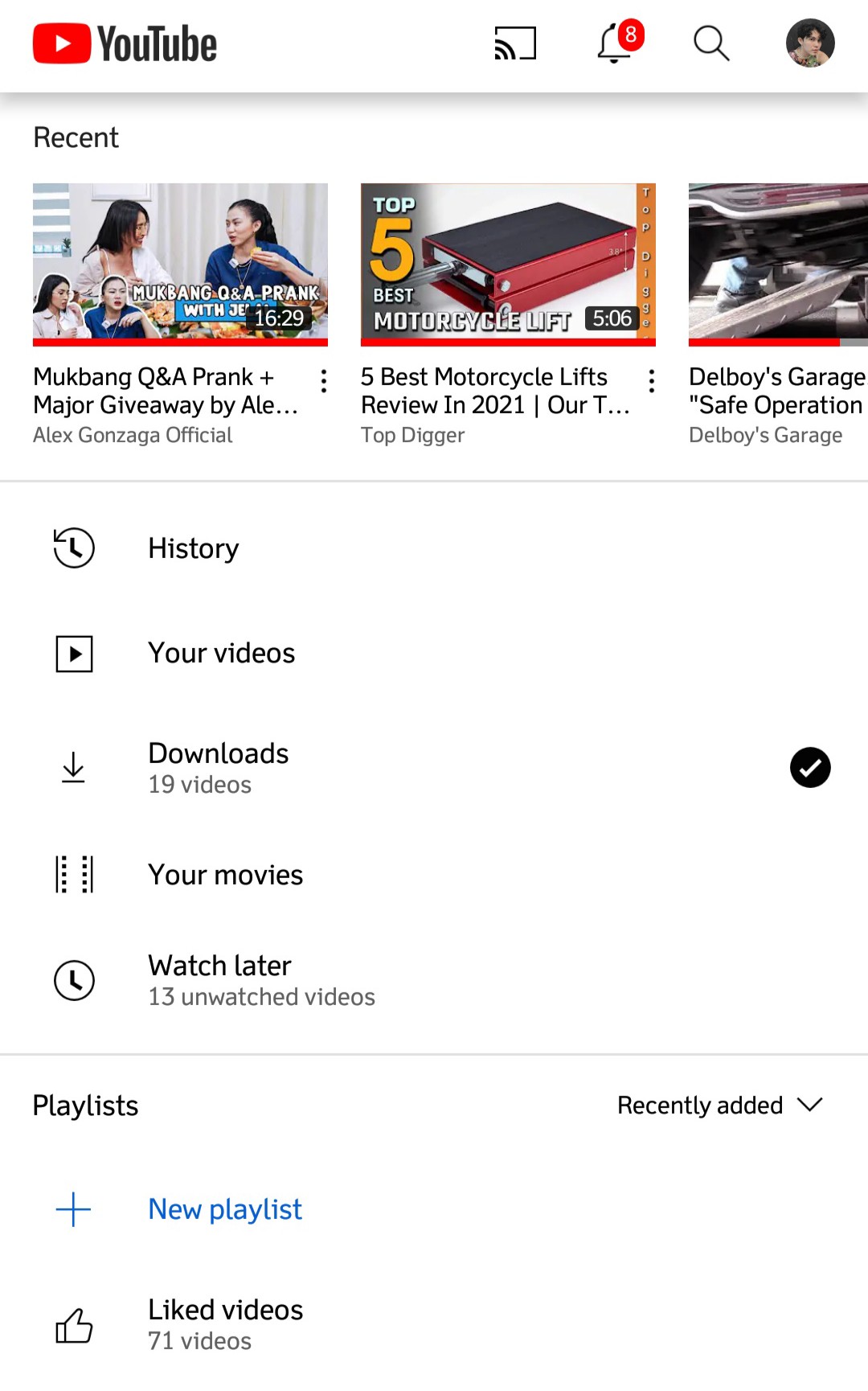Go to Your videos
868x1391 pixels.
434,653
